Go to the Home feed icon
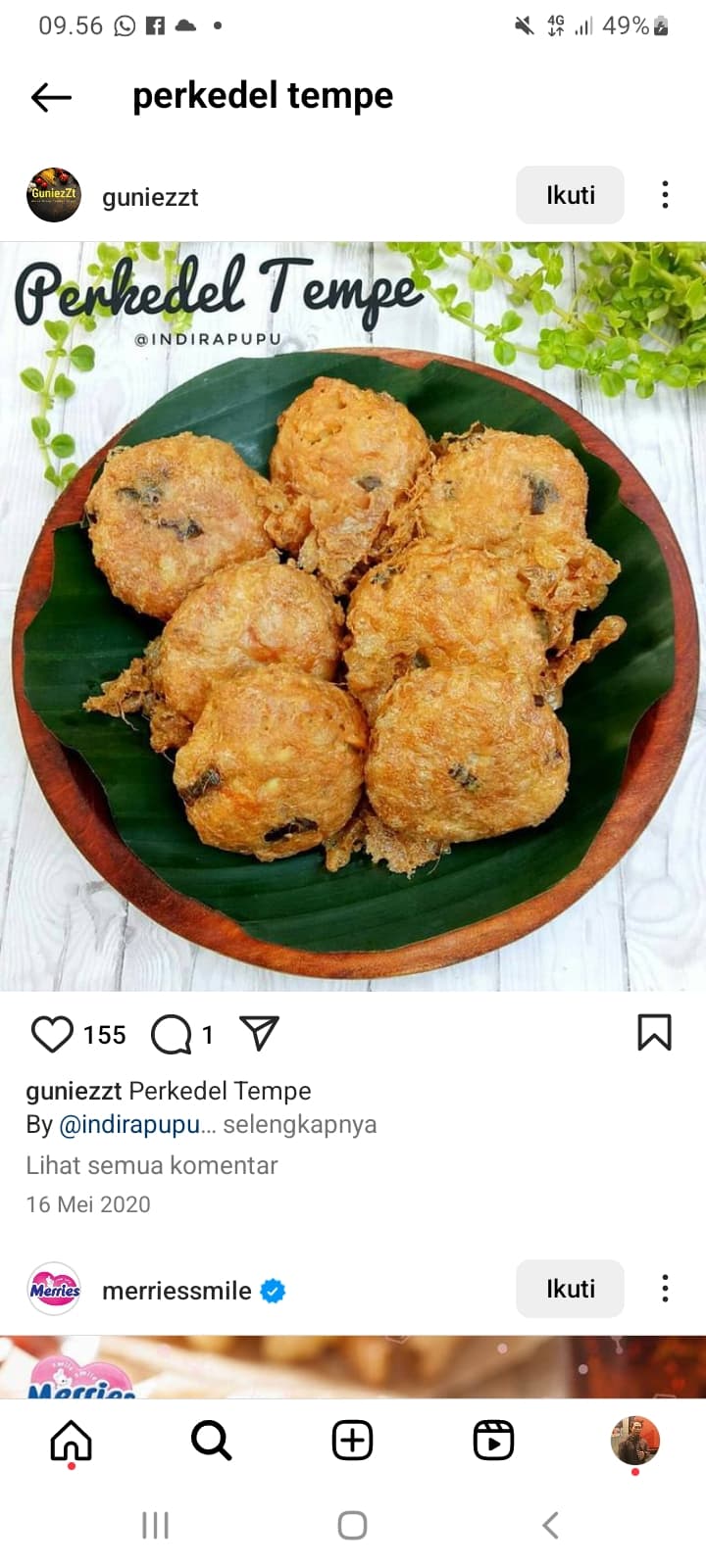Image resolution: width=706 pixels, height=1568 pixels. pyautogui.click(x=70, y=1440)
